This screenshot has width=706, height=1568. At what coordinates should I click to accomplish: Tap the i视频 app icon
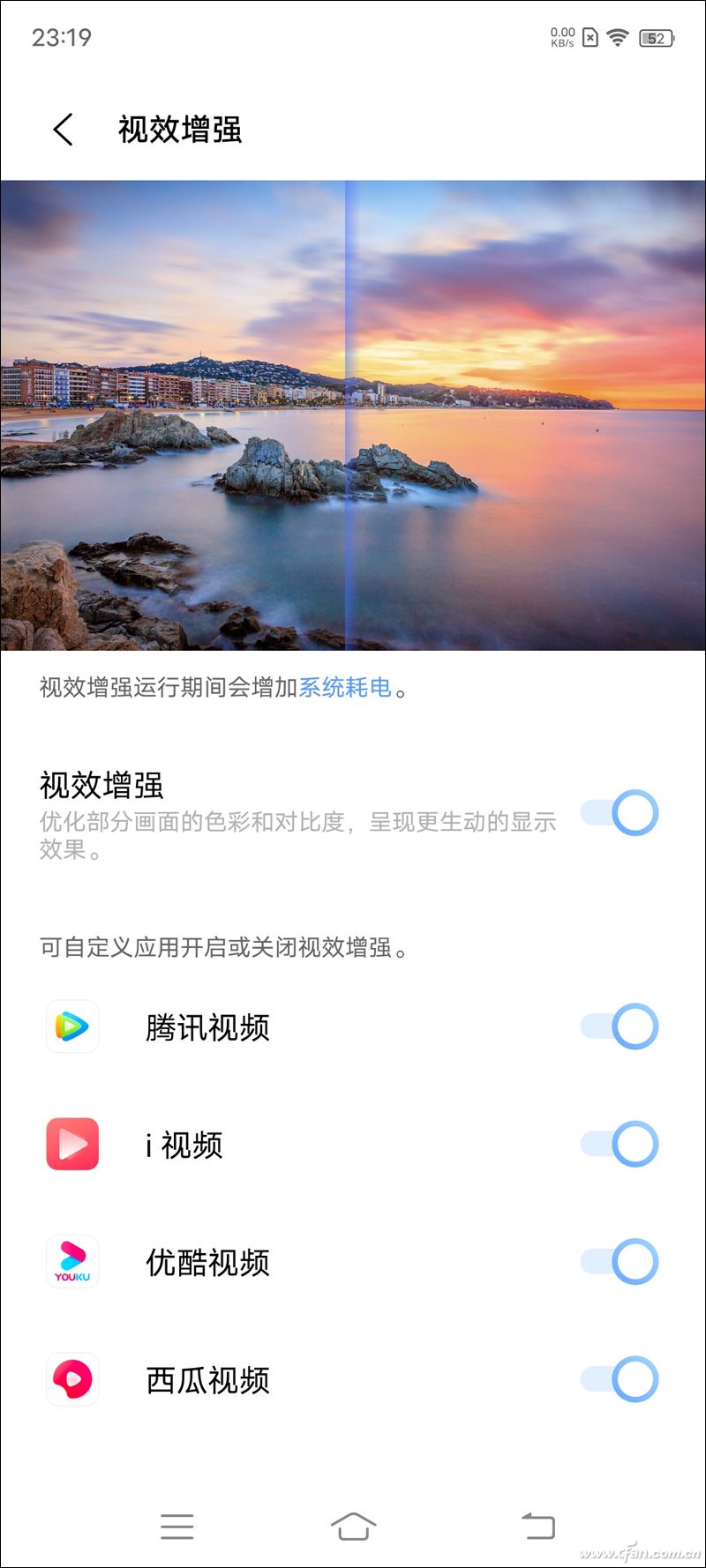[x=72, y=1145]
